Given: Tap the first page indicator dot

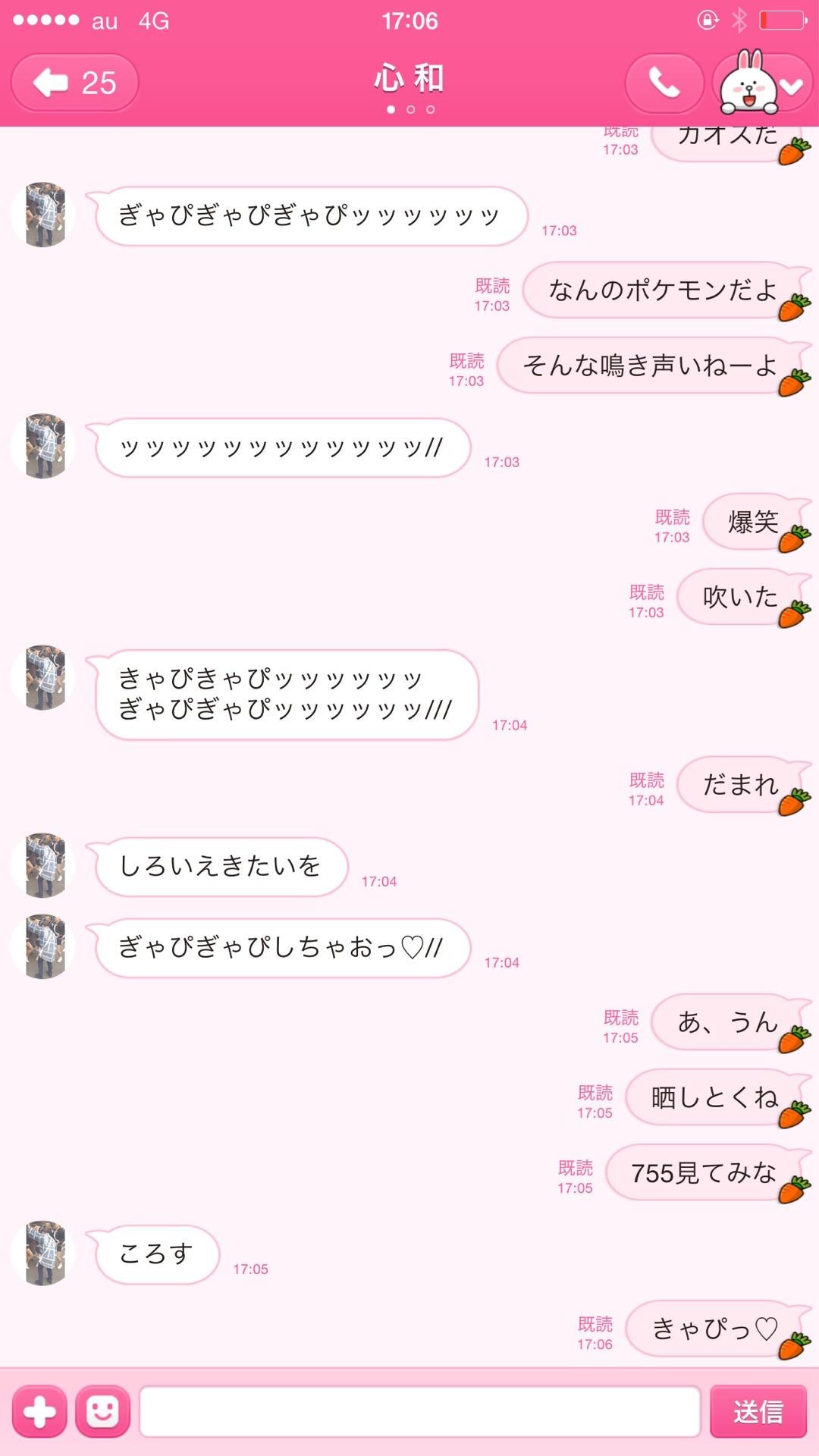Looking at the screenshot, I should click(391, 110).
